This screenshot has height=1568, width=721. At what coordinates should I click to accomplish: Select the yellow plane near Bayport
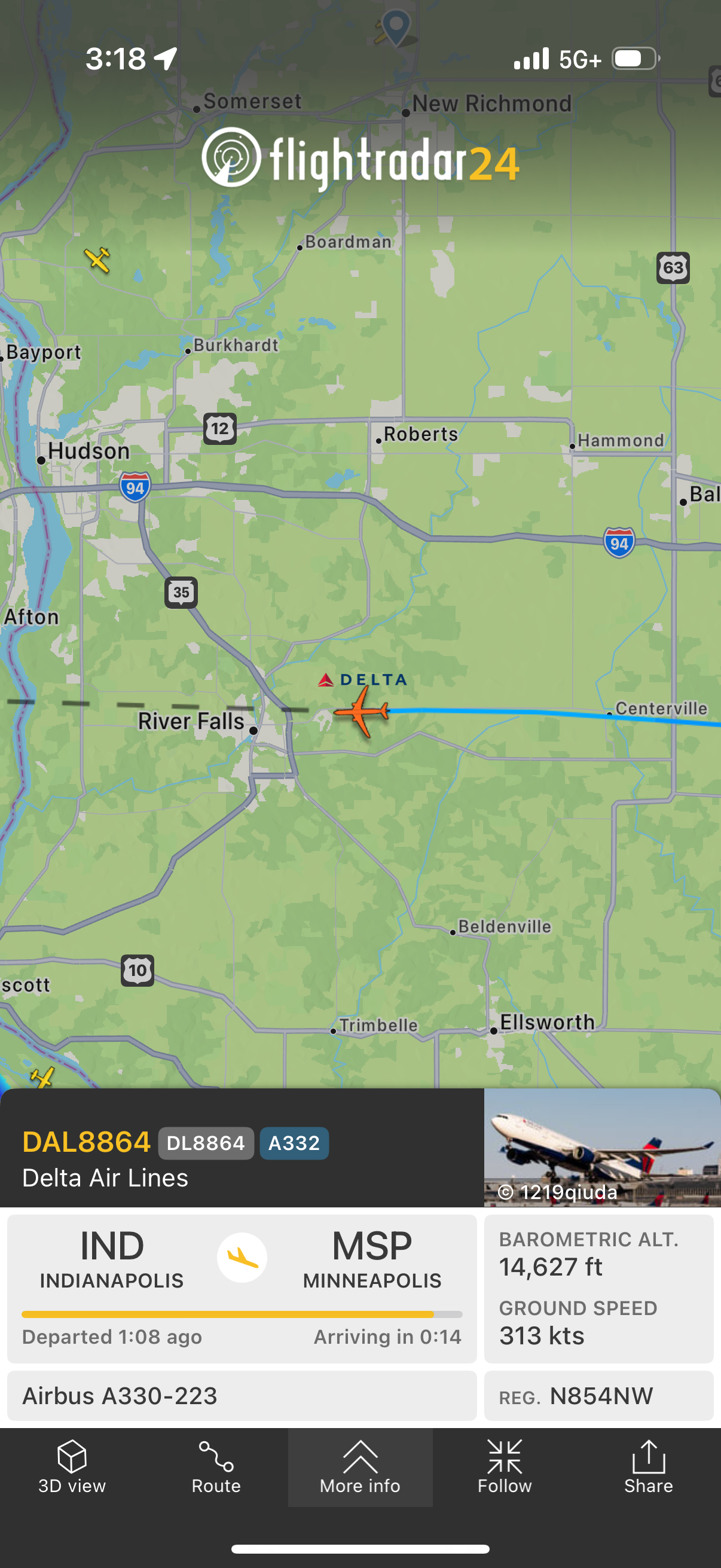coord(97,260)
